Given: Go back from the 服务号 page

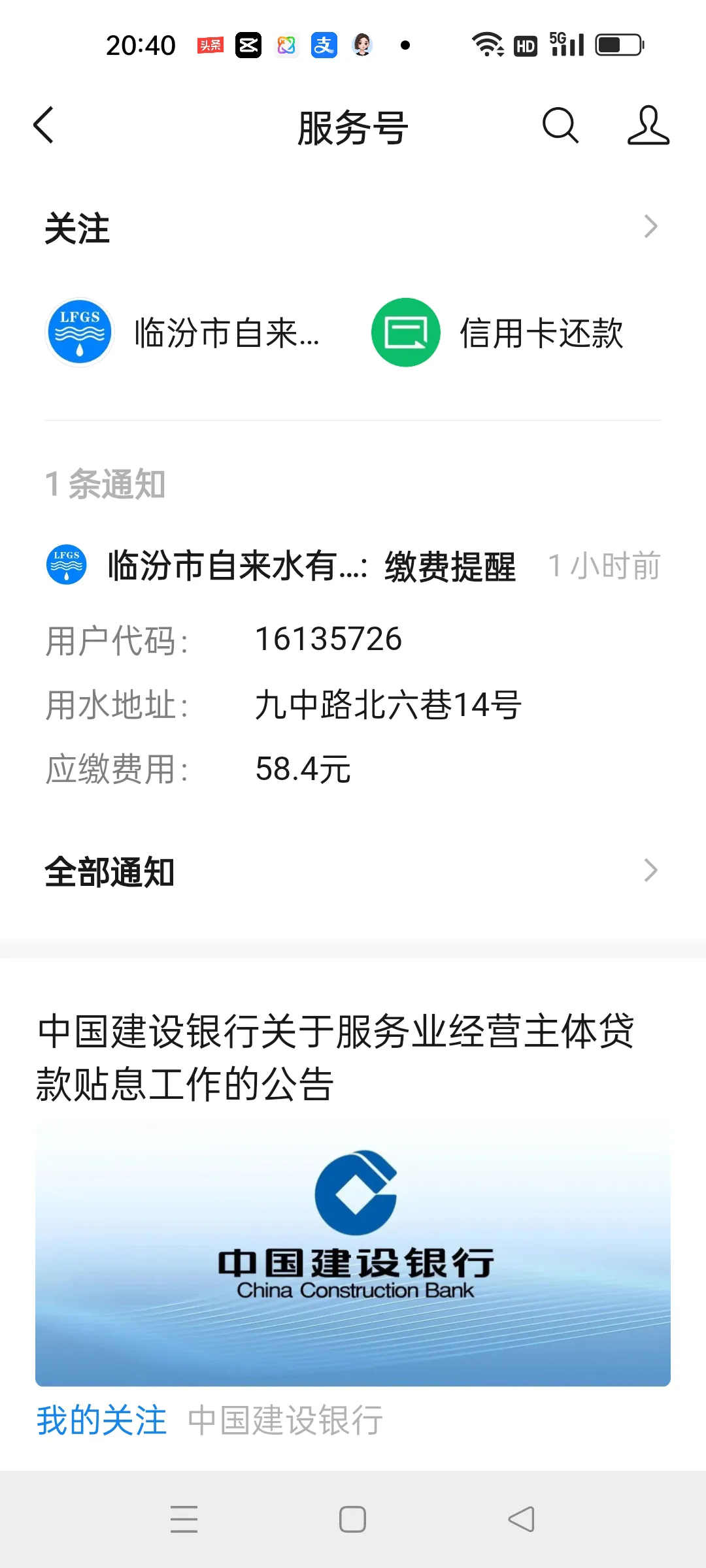Looking at the screenshot, I should (43, 125).
